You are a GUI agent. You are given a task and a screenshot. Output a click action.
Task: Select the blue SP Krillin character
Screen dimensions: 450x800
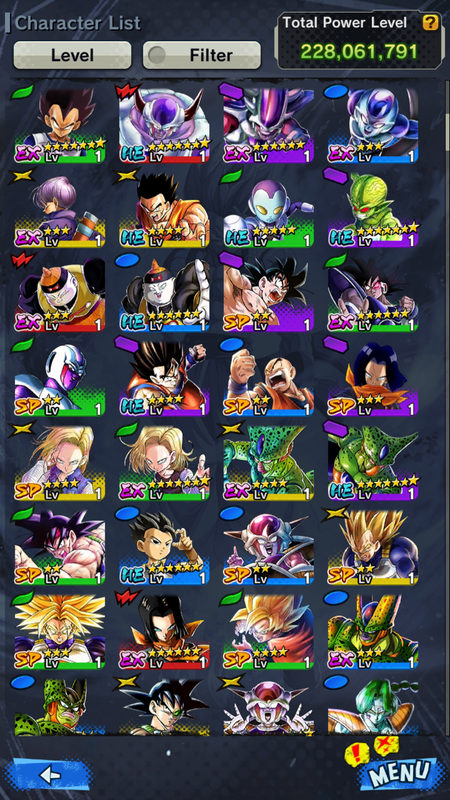tap(268, 378)
